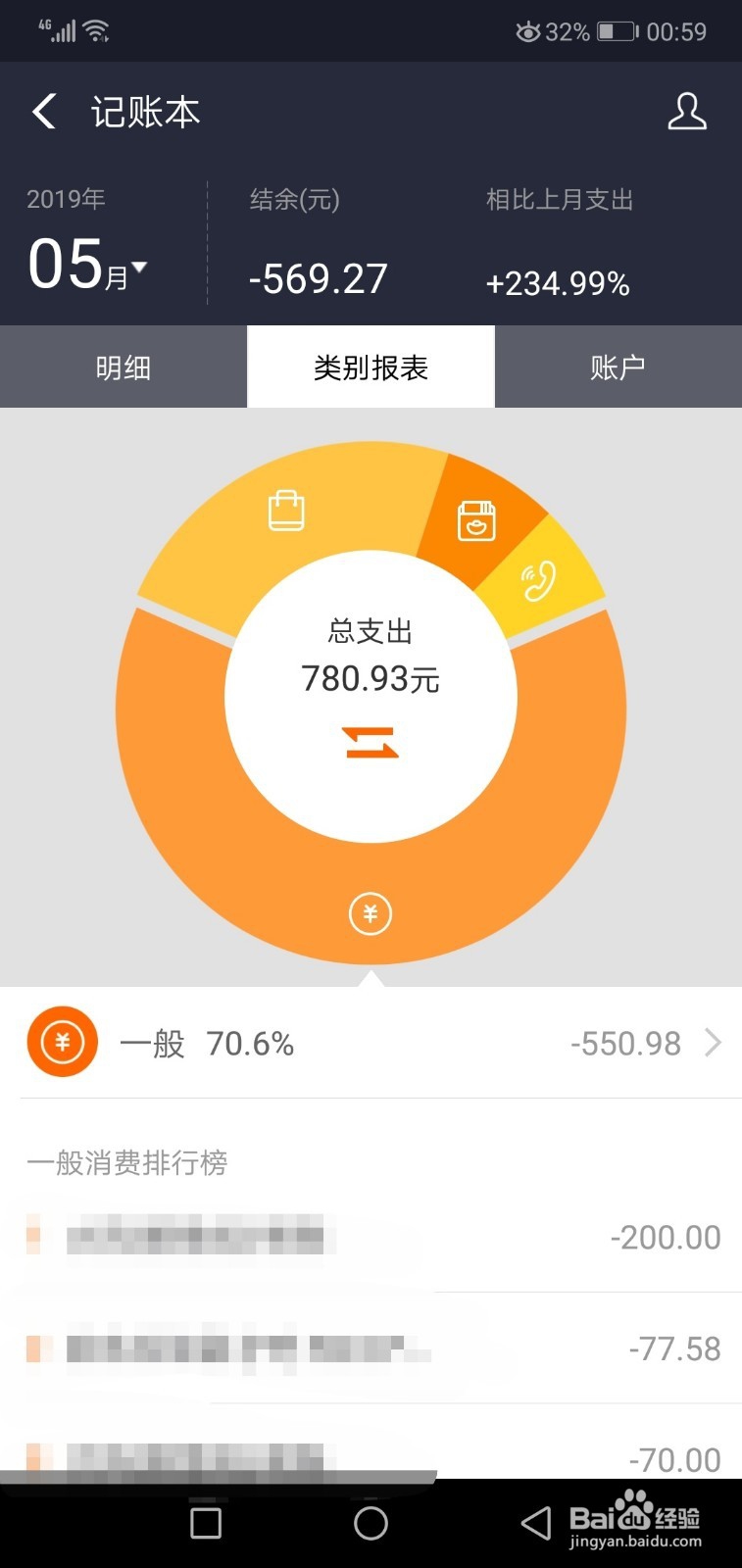Click the orange transfer arrows in chart center
The image size is (742, 1568).
tap(371, 743)
